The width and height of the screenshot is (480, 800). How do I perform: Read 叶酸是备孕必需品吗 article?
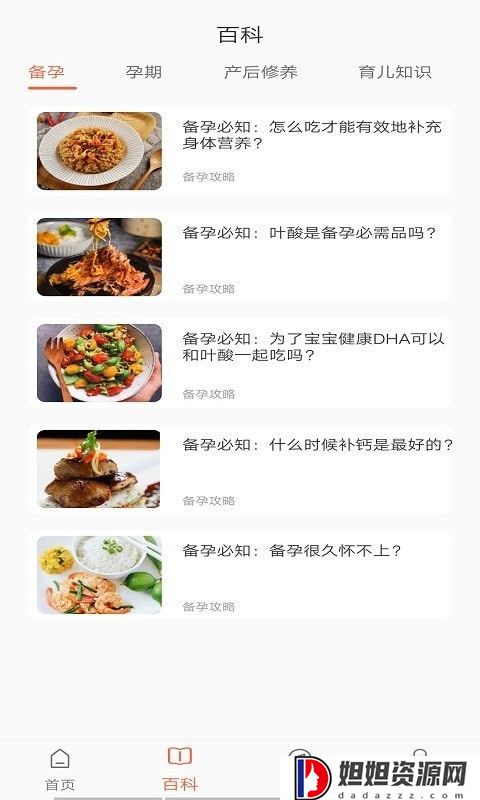point(240,257)
